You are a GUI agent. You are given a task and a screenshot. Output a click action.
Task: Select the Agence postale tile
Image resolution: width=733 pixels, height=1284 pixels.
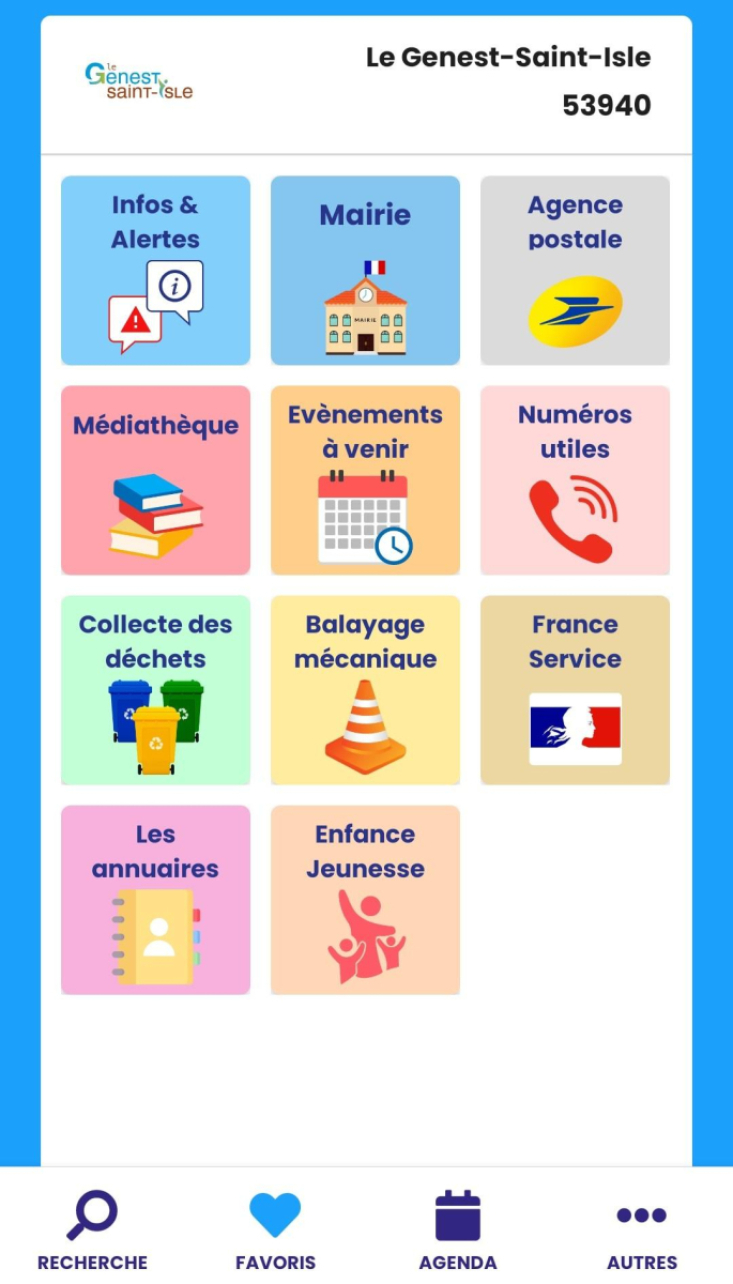tap(575, 270)
